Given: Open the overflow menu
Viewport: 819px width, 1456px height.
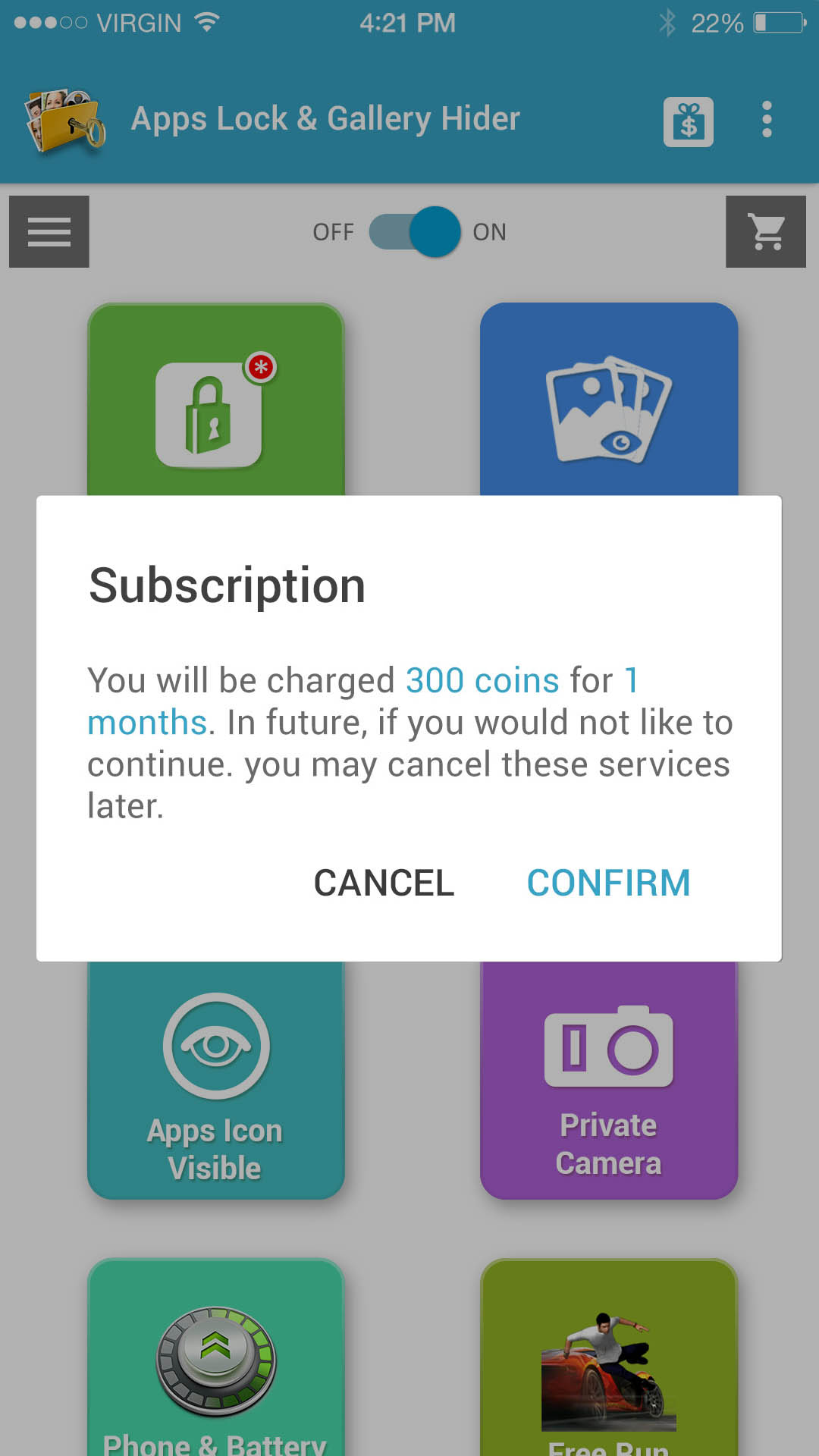Looking at the screenshot, I should click(x=767, y=120).
